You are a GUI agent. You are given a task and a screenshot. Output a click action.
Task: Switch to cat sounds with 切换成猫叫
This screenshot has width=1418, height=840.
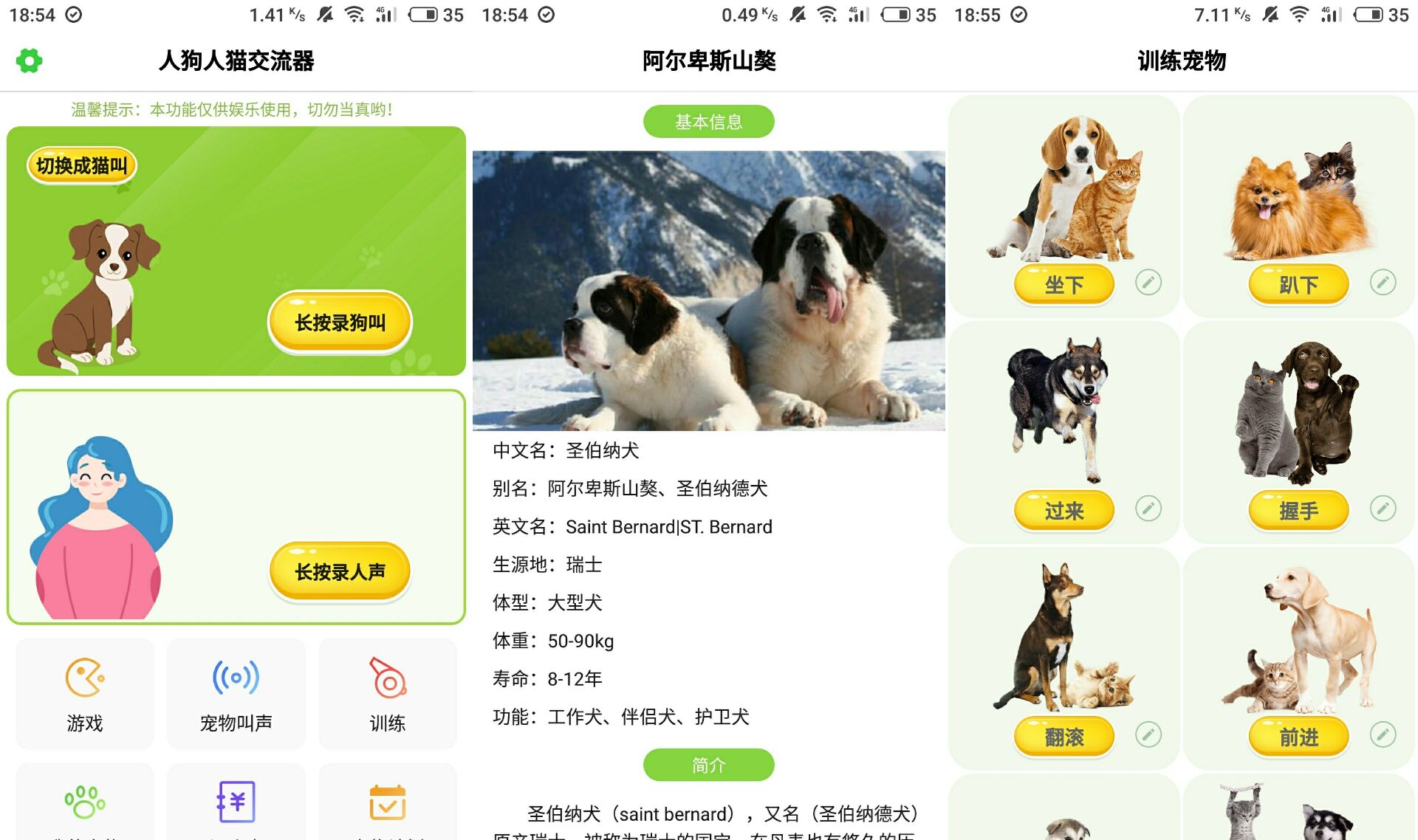pos(81,165)
